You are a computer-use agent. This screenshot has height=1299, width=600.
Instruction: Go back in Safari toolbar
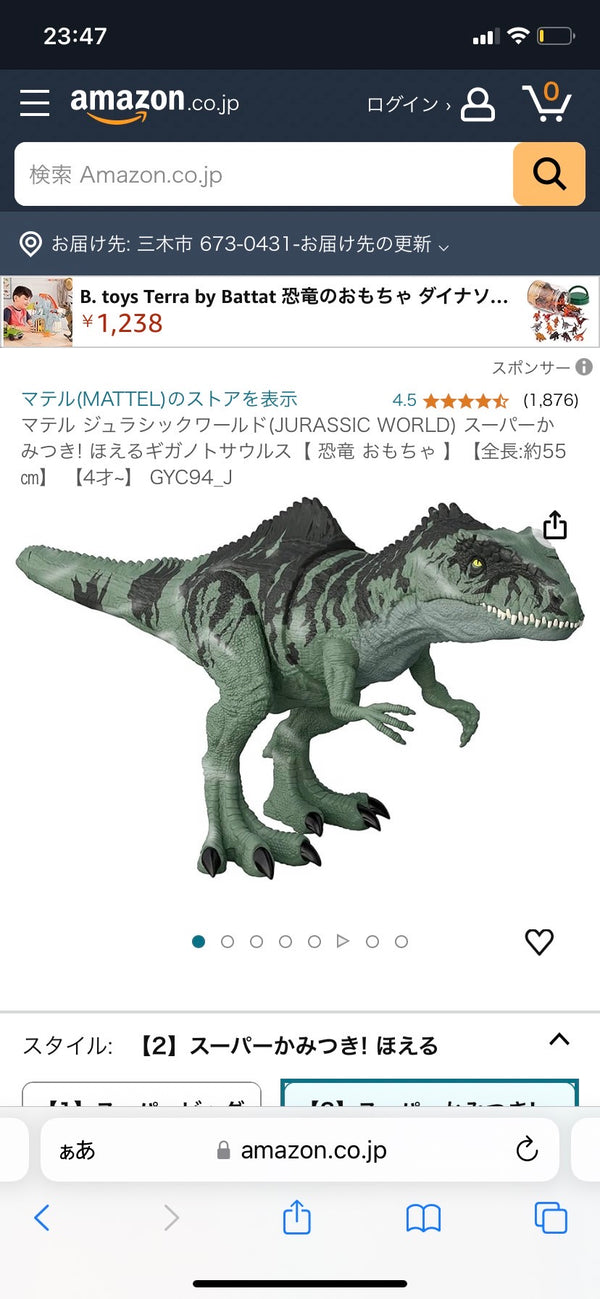(x=42, y=1217)
